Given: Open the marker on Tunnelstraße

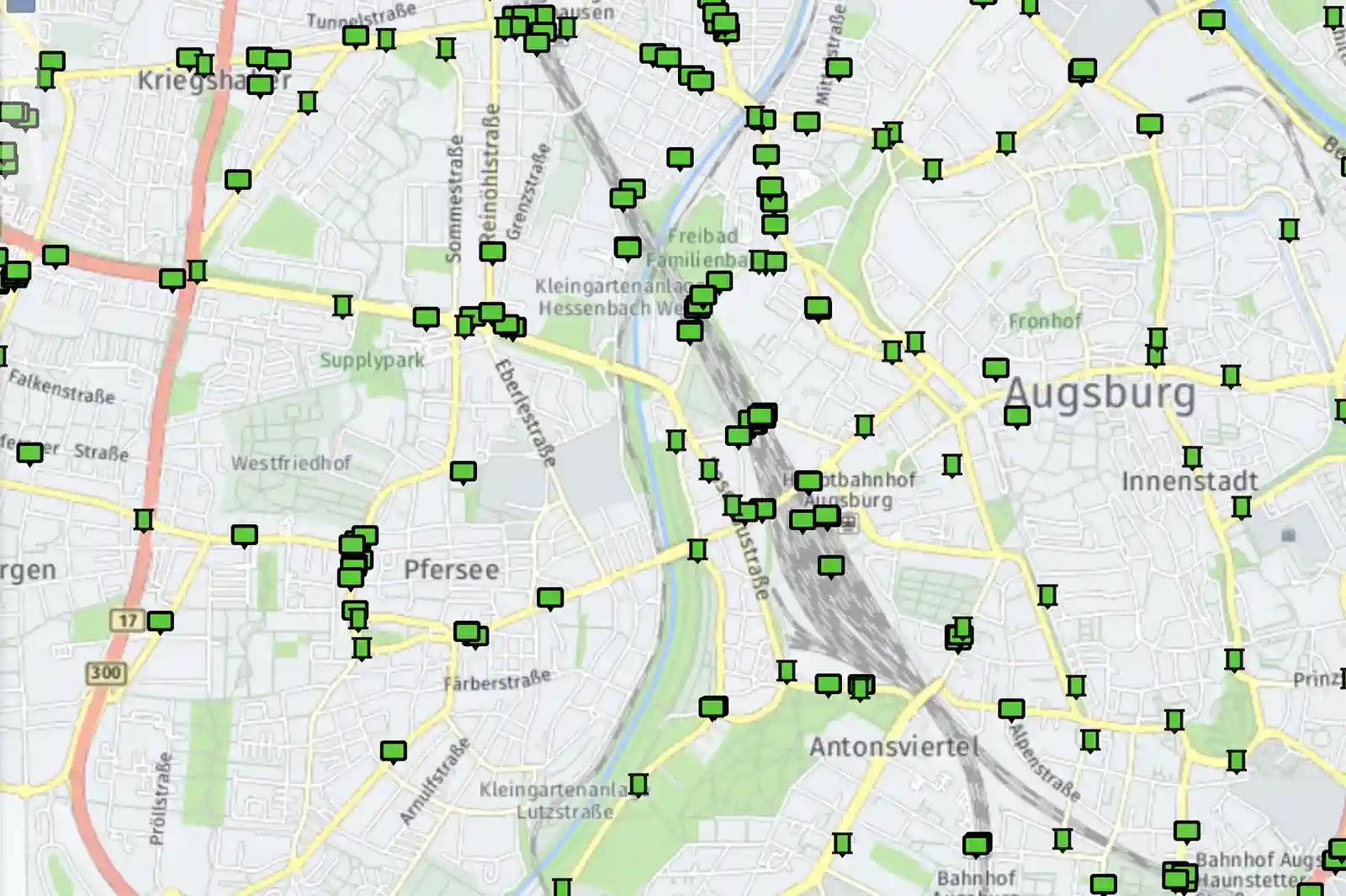Looking at the screenshot, I should (356, 36).
